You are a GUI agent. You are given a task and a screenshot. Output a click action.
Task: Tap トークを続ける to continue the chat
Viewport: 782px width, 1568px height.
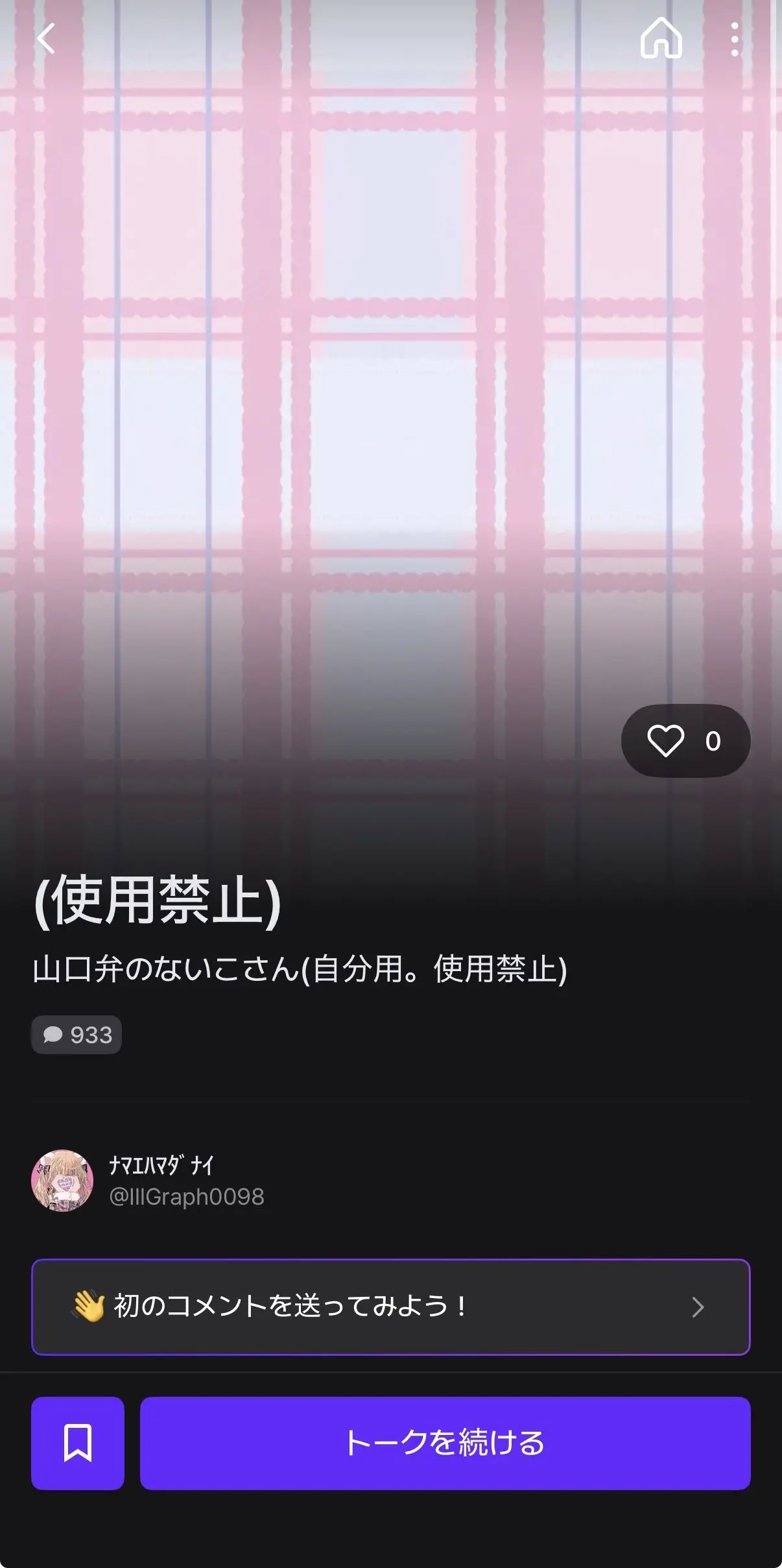click(x=445, y=1443)
